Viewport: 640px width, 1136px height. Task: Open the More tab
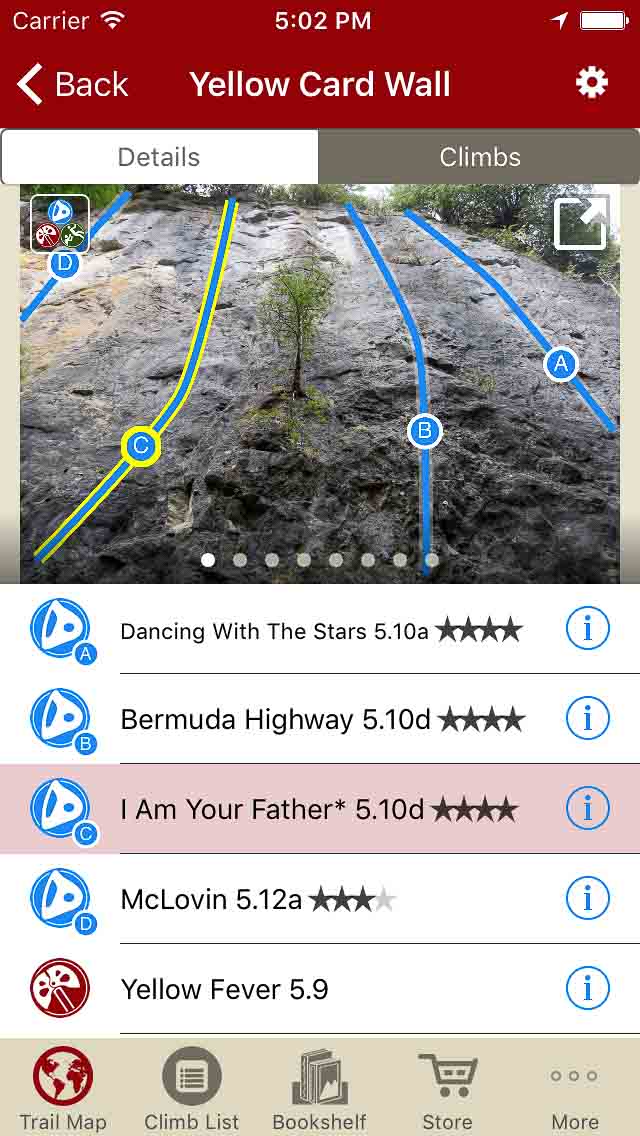(575, 1088)
